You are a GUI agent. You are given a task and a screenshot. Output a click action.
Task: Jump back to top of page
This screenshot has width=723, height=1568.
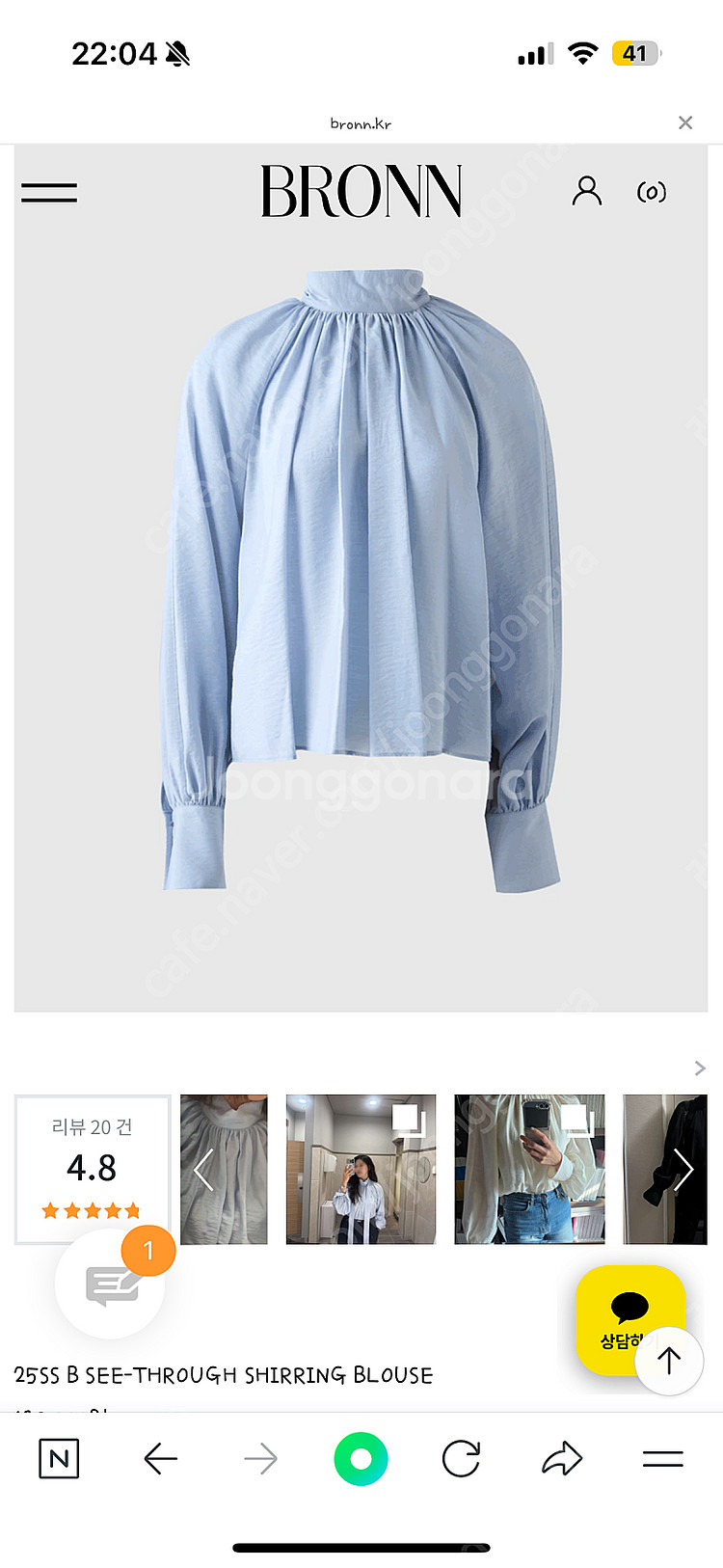tap(669, 1360)
